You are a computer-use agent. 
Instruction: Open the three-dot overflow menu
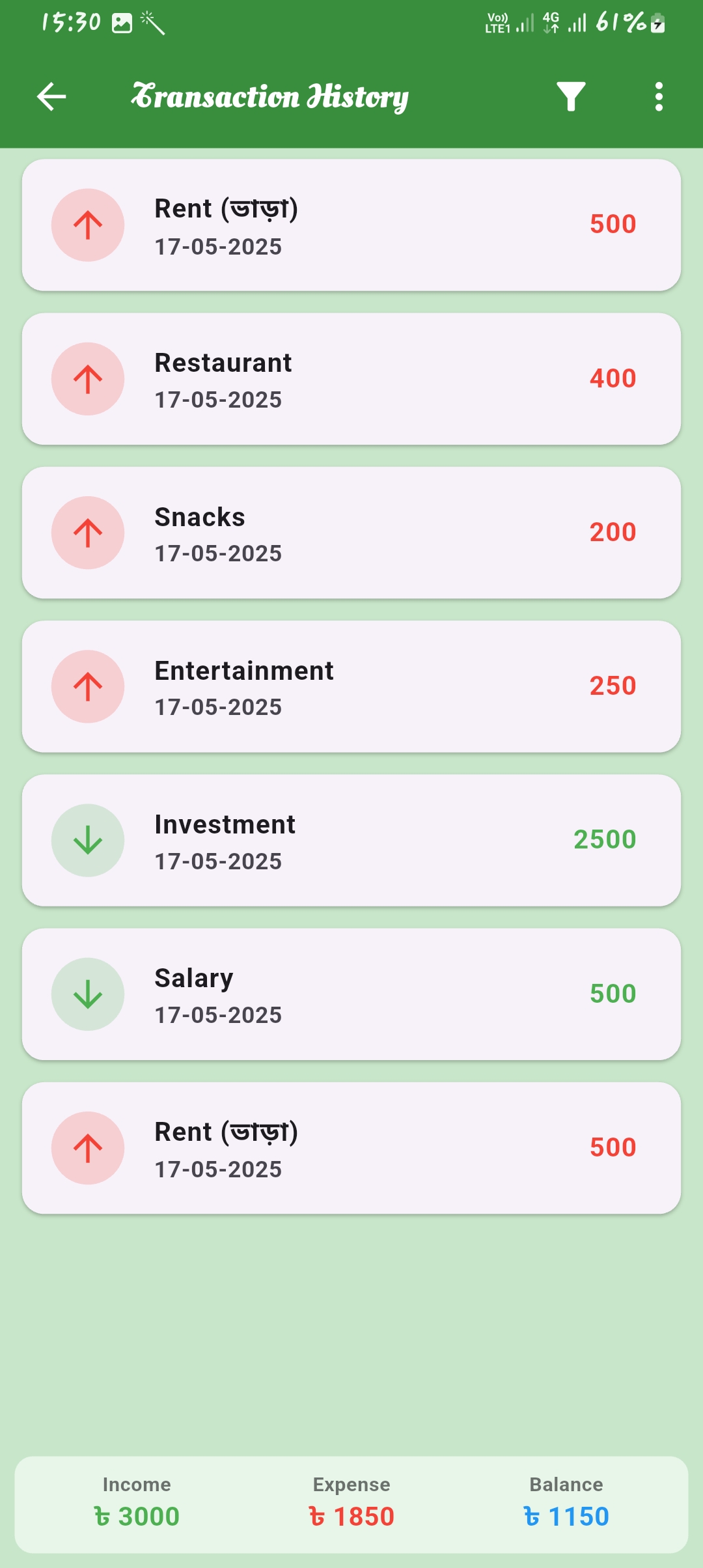click(659, 97)
